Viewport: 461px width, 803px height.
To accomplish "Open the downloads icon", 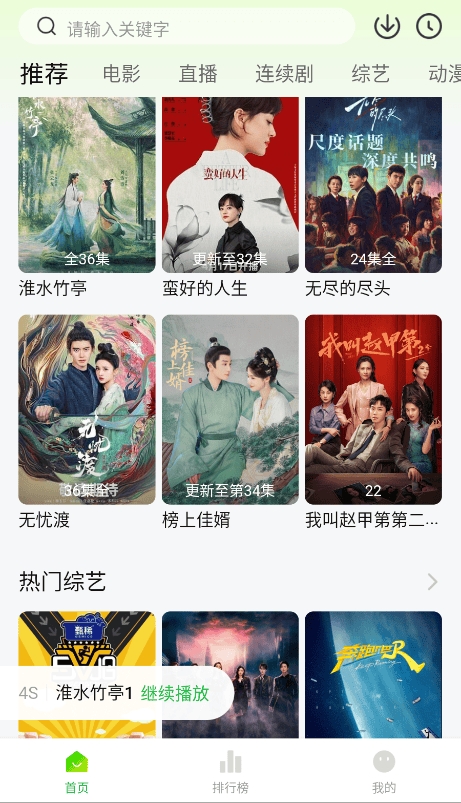I will [387, 26].
